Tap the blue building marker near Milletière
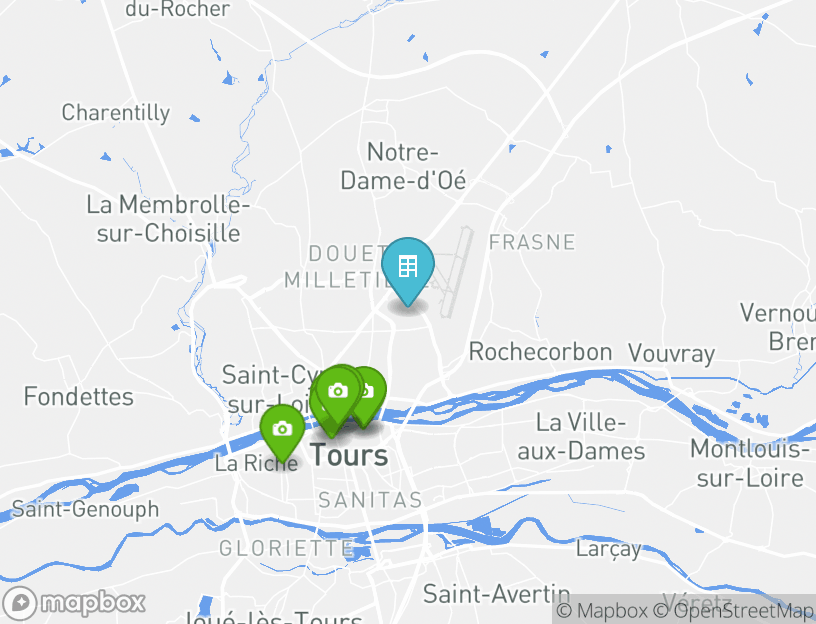 coord(408,267)
